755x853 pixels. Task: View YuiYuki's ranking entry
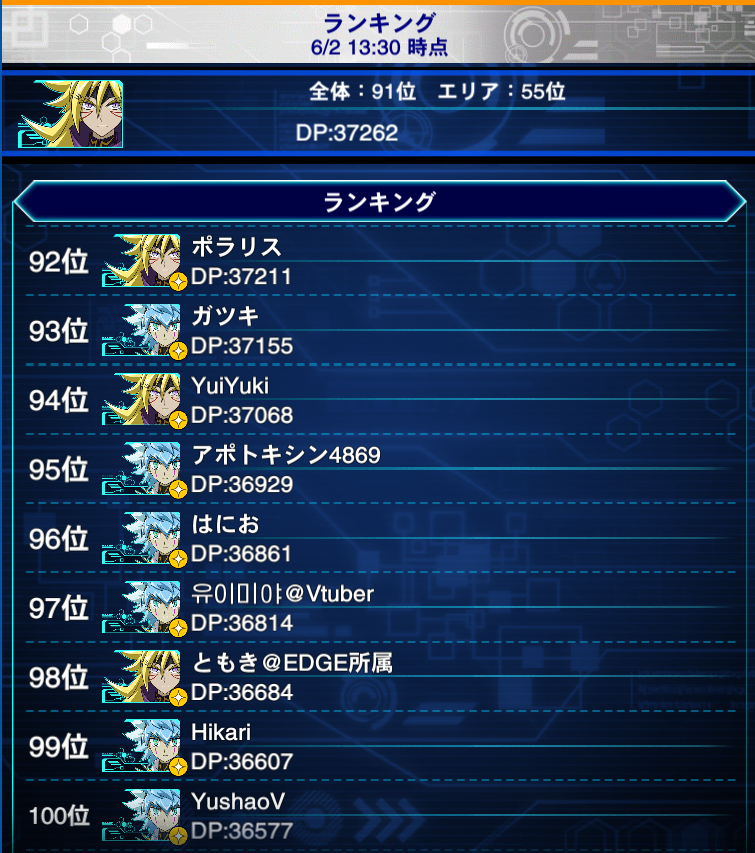[381, 399]
